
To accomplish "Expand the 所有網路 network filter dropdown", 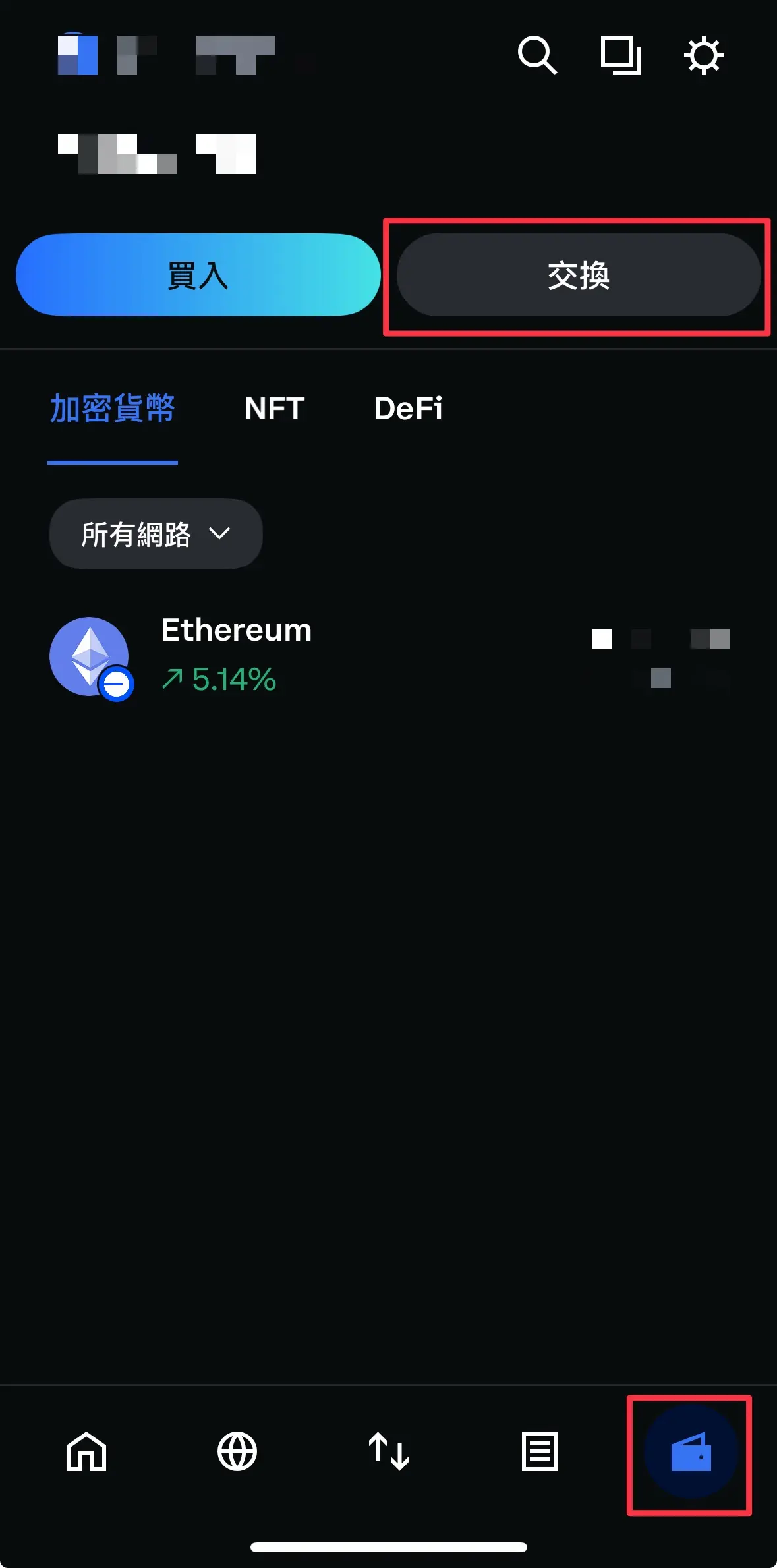I will (155, 534).
